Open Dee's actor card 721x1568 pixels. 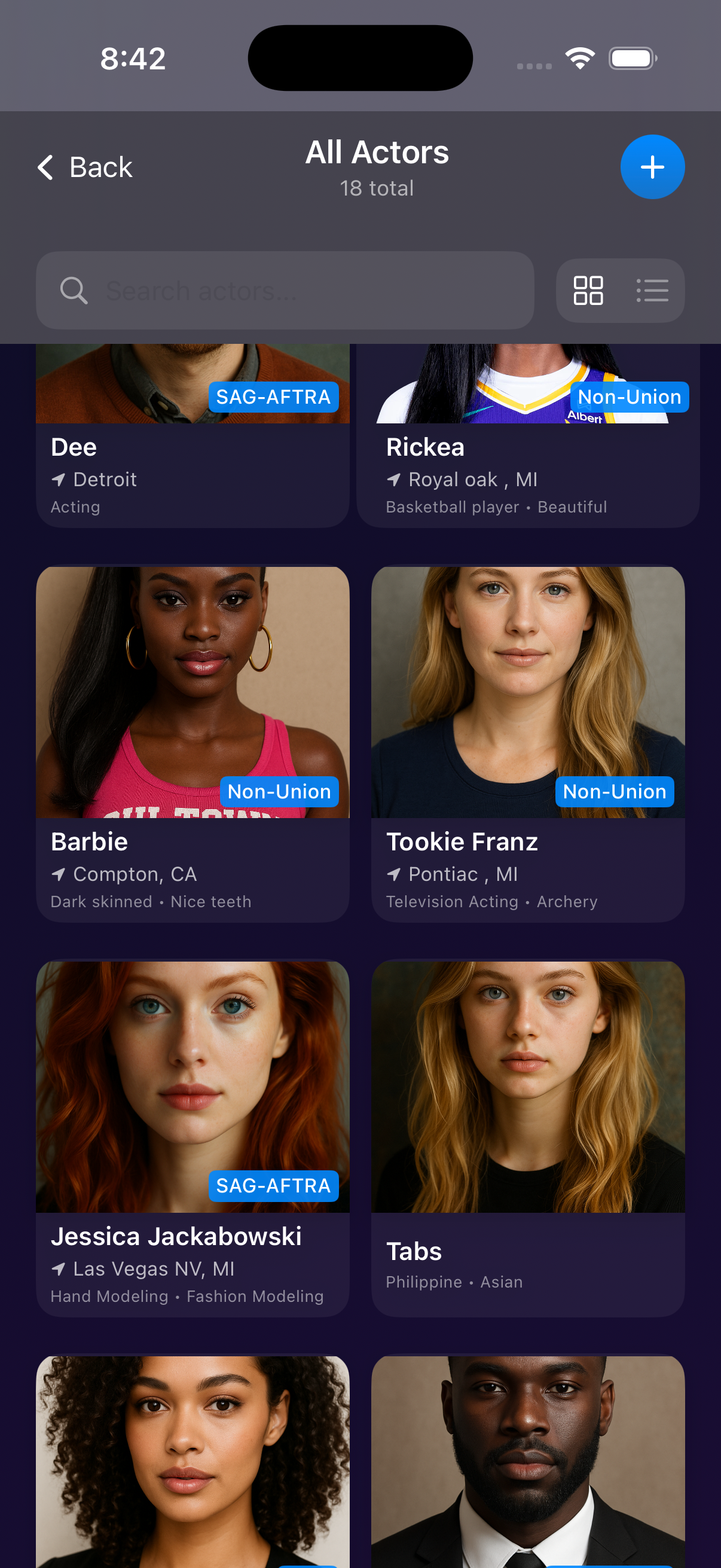[193, 463]
